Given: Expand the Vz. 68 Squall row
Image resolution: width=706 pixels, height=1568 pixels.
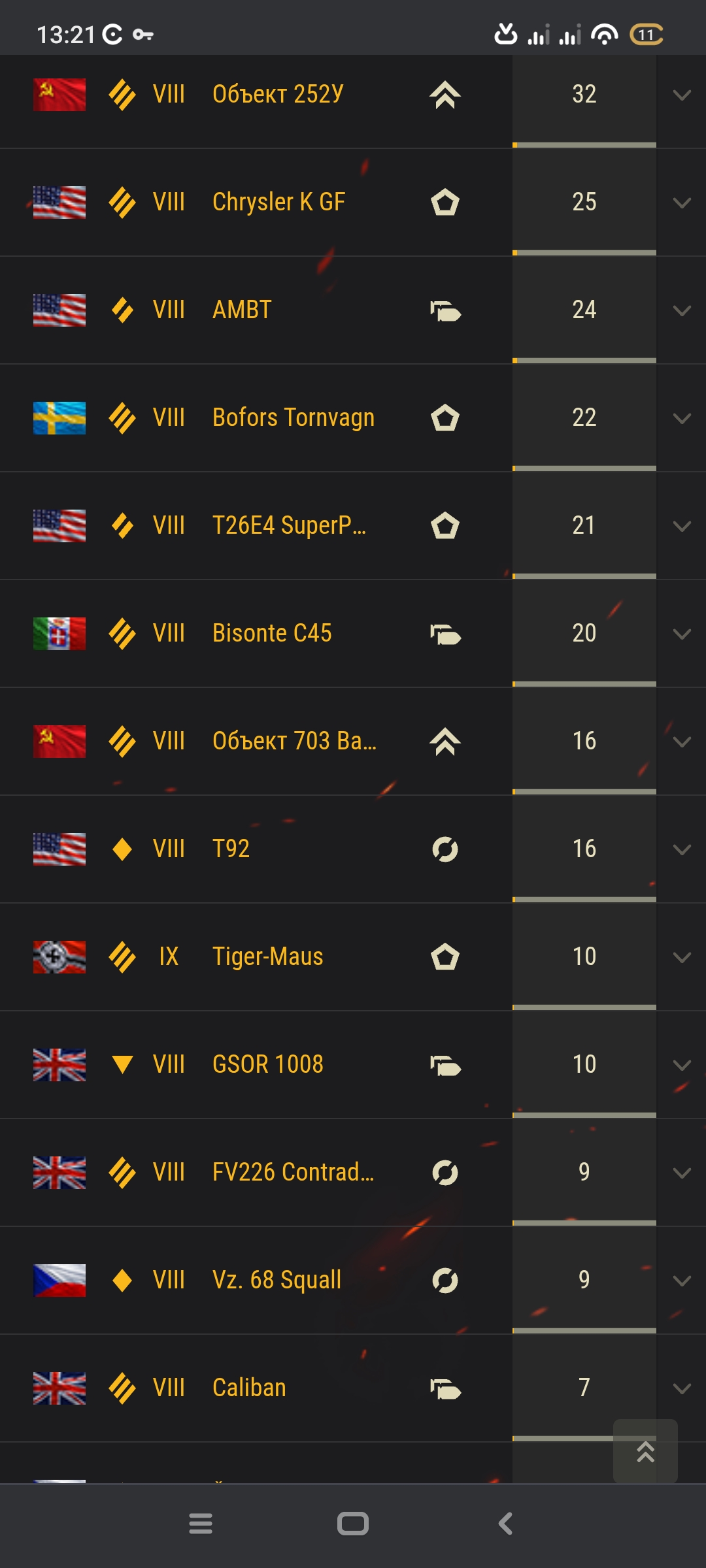Looking at the screenshot, I should pyautogui.click(x=682, y=1281).
